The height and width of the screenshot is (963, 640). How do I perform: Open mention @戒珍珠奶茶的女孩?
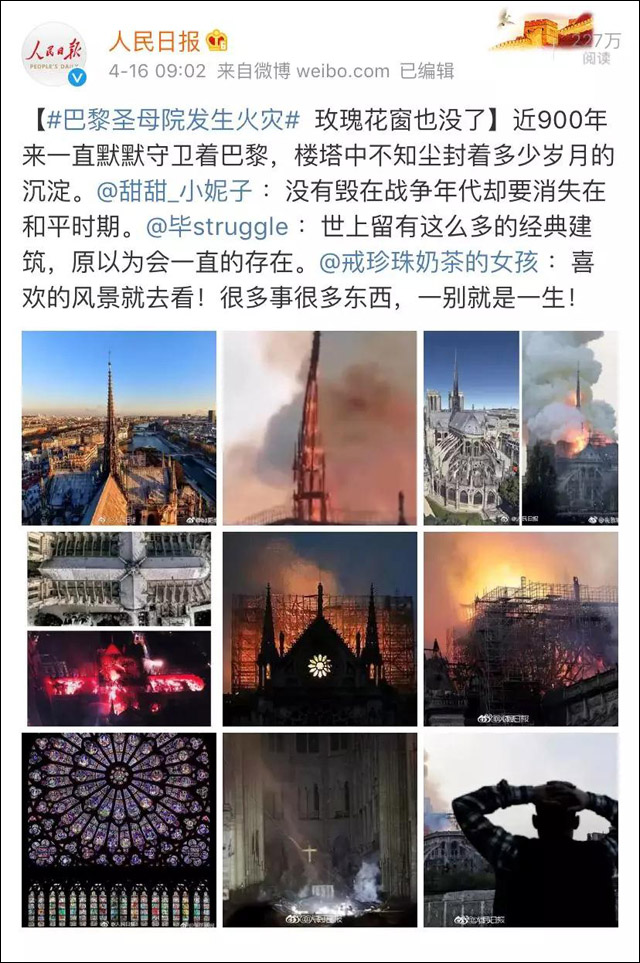pos(429,261)
